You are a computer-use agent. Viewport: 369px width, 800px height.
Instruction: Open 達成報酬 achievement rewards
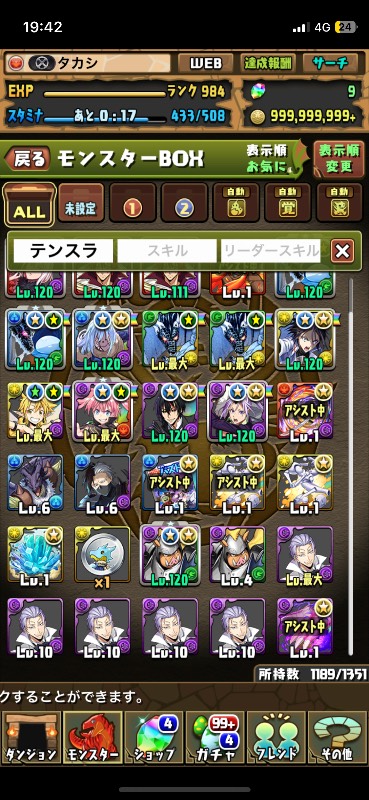click(x=265, y=63)
